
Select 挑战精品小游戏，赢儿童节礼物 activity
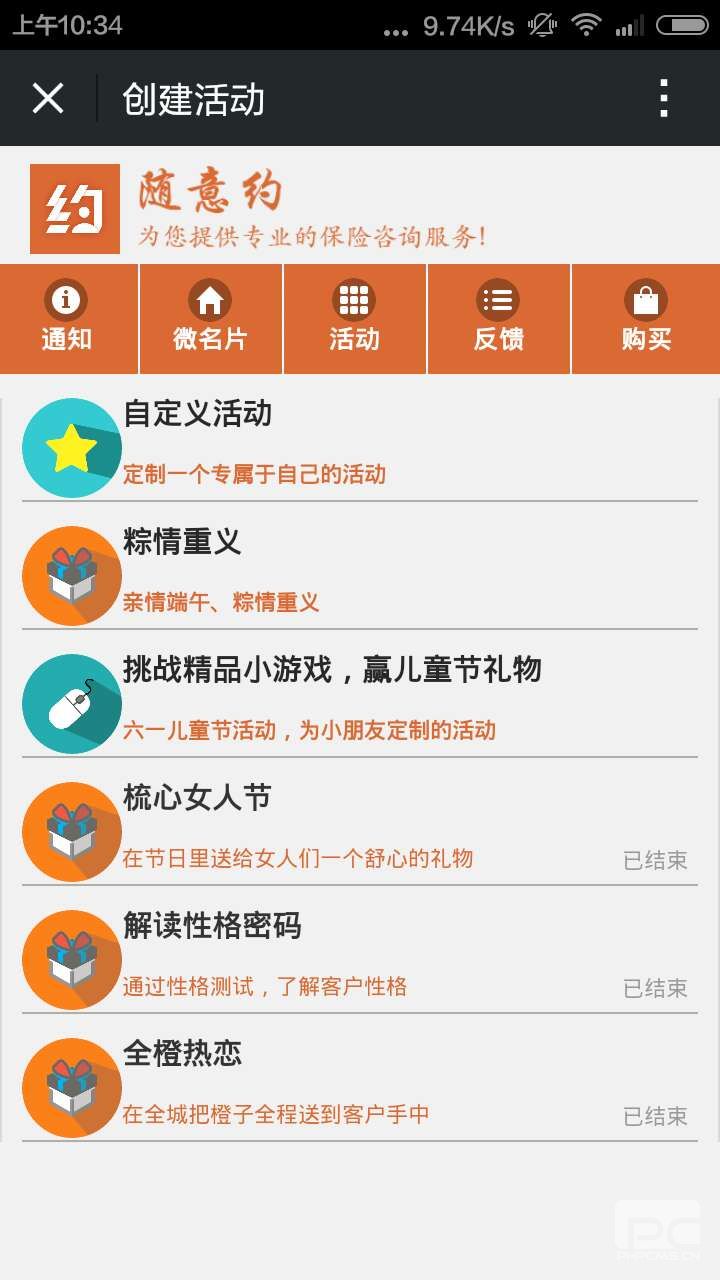pos(360,702)
